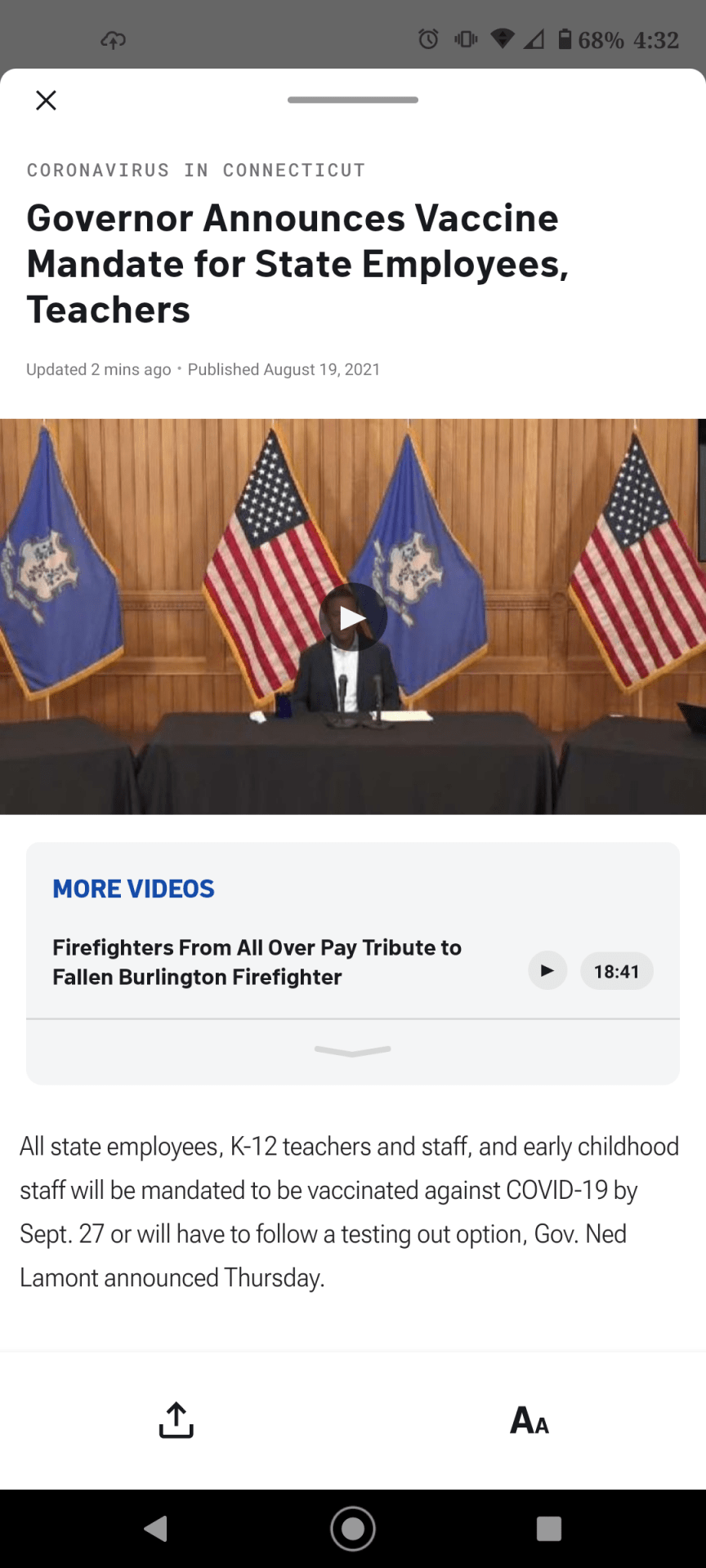This screenshot has width=706, height=1568.
Task: Change the article text size
Action: [x=529, y=1420]
